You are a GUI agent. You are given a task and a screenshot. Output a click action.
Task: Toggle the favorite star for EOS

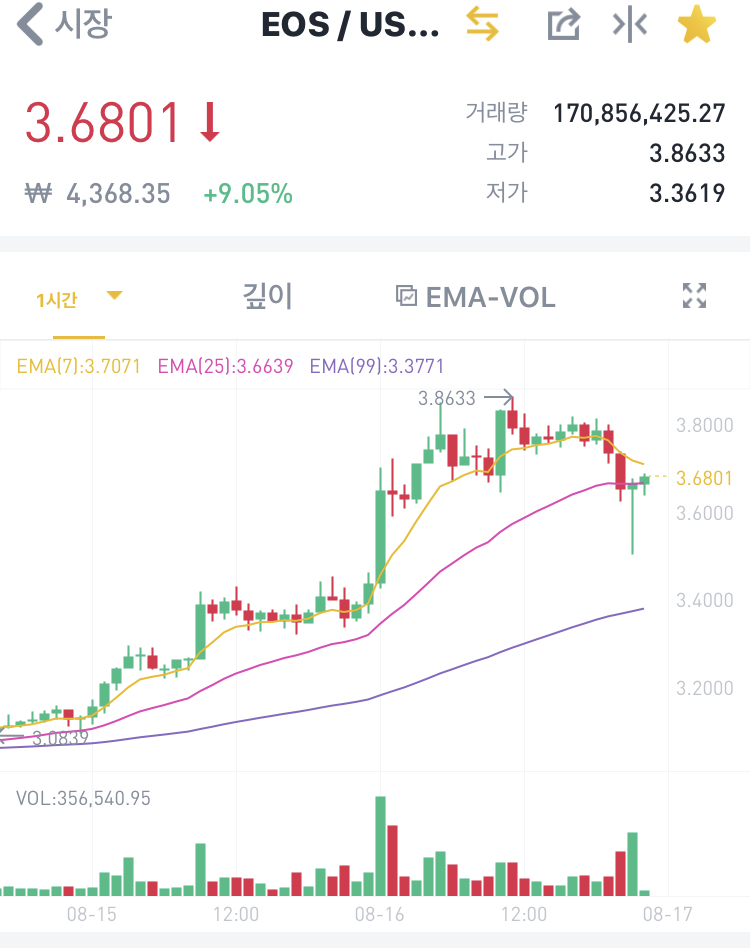click(697, 25)
